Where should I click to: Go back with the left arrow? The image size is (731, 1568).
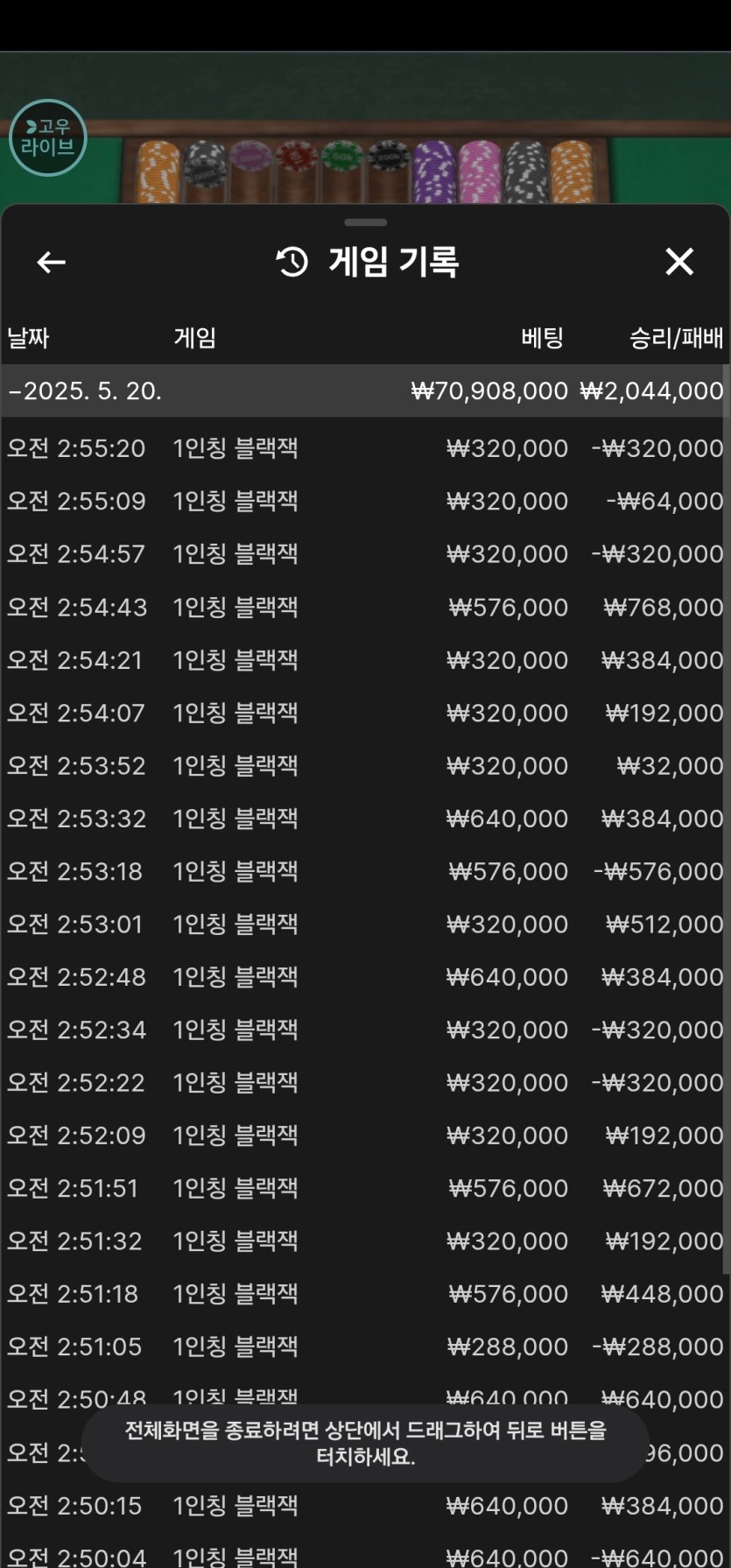click(x=51, y=262)
